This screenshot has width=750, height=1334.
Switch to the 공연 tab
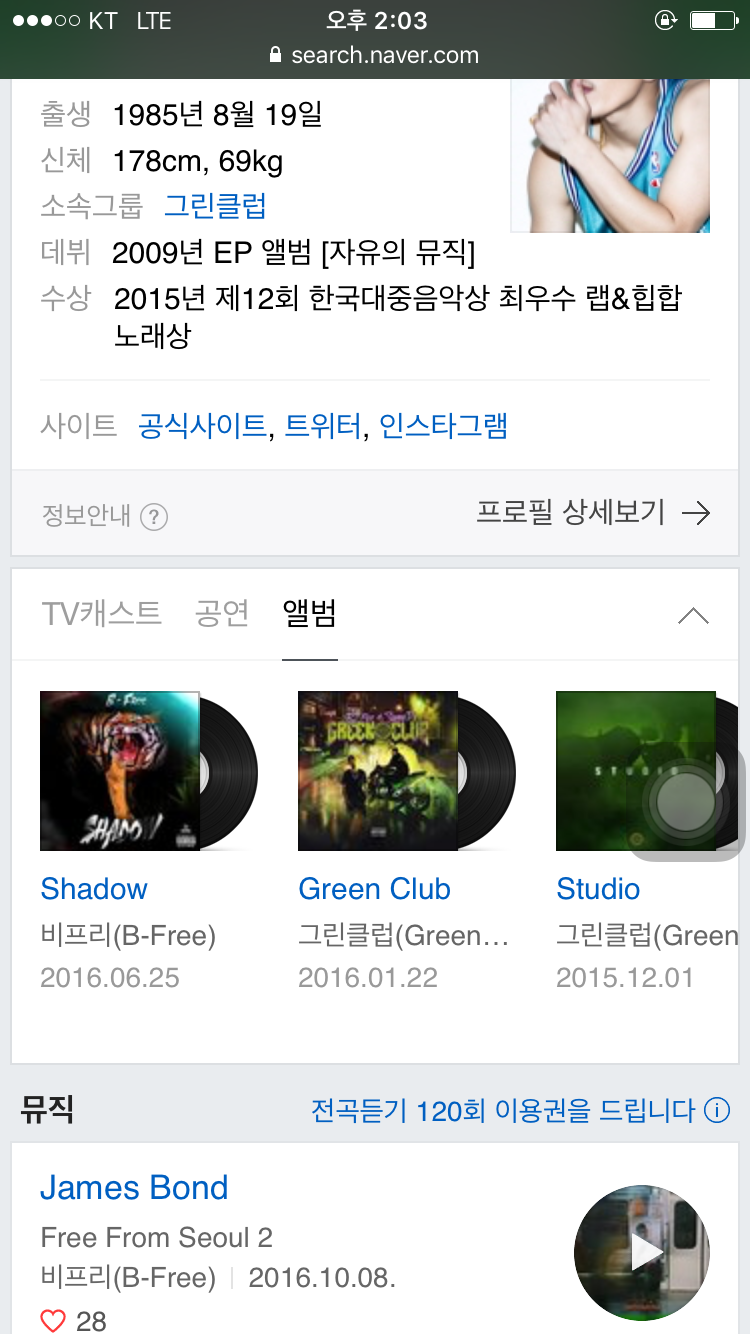(222, 613)
